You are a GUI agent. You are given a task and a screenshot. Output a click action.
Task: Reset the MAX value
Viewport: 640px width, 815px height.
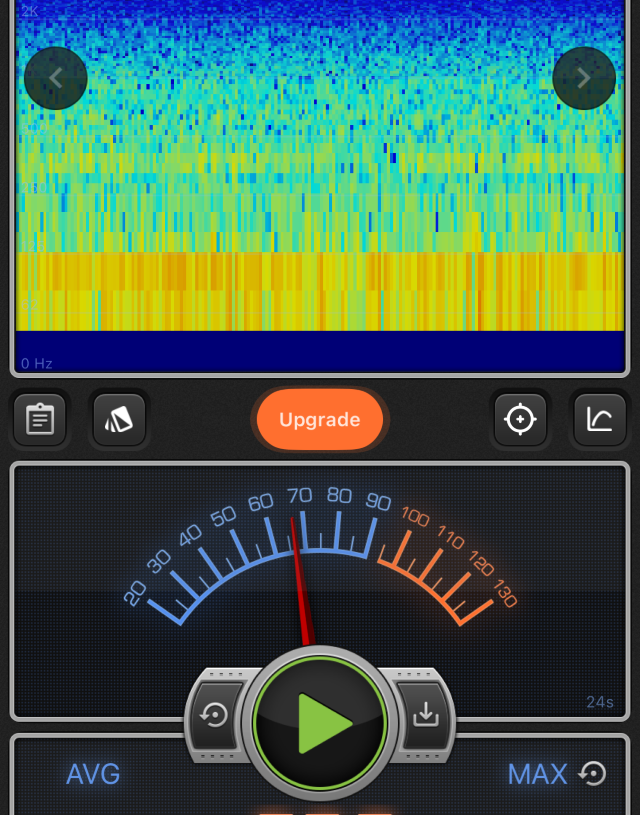point(593,774)
